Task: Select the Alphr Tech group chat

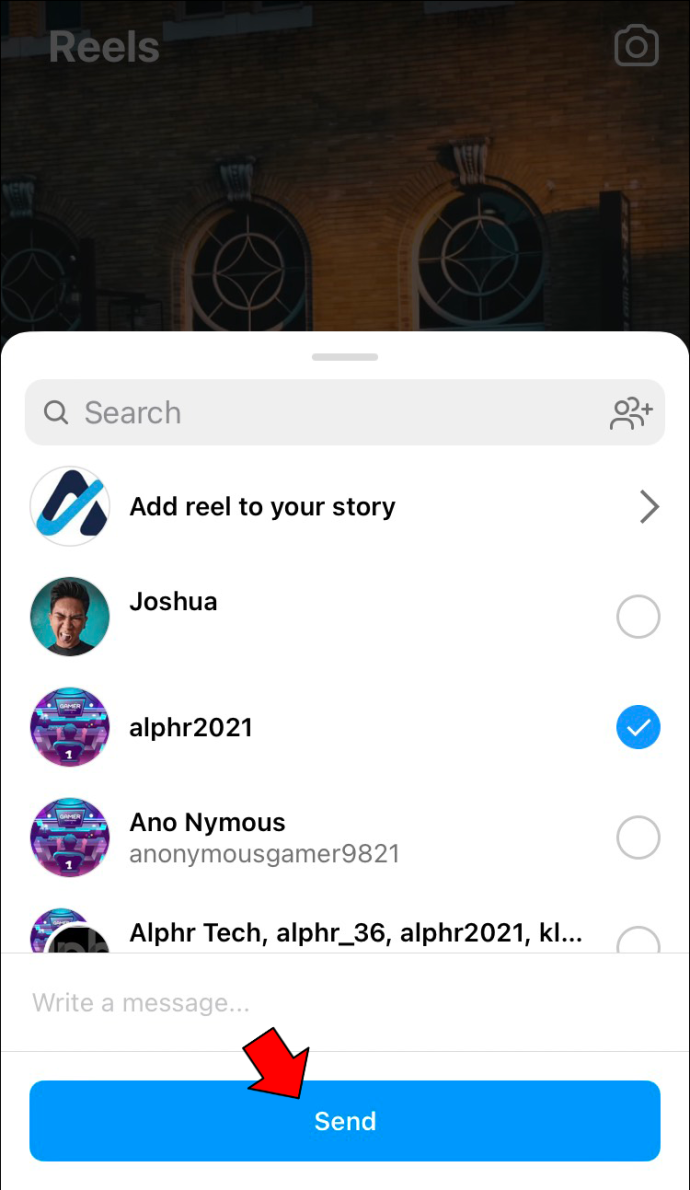Action: (x=345, y=933)
